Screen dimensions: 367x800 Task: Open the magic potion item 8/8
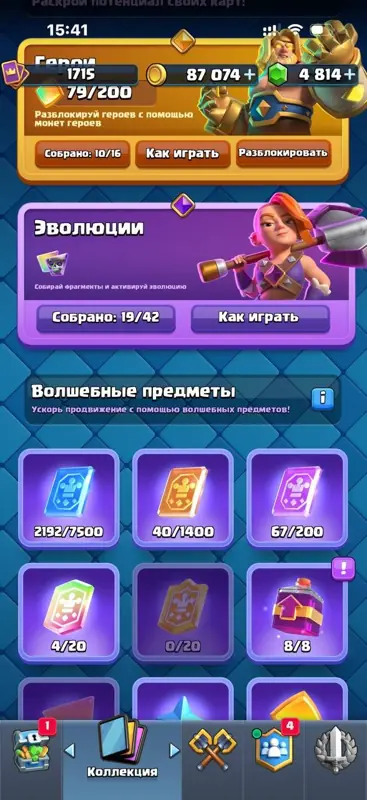[x=297, y=612]
